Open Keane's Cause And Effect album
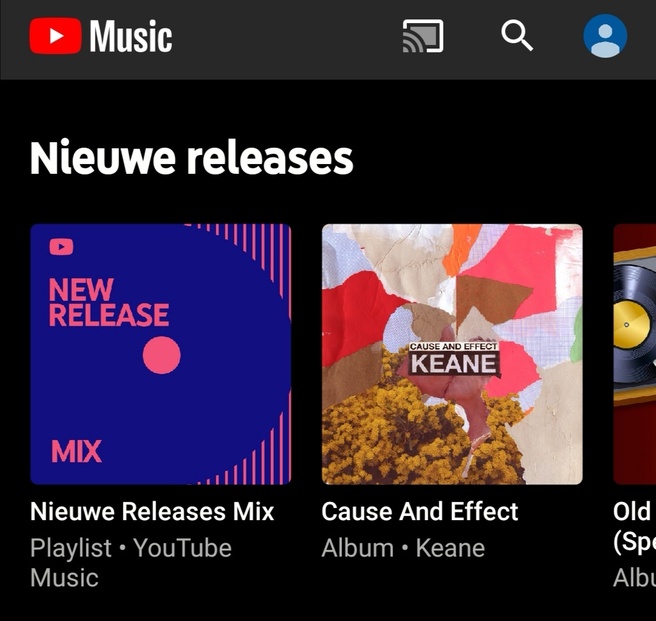Viewport: 656px width, 621px height. pyautogui.click(x=452, y=354)
